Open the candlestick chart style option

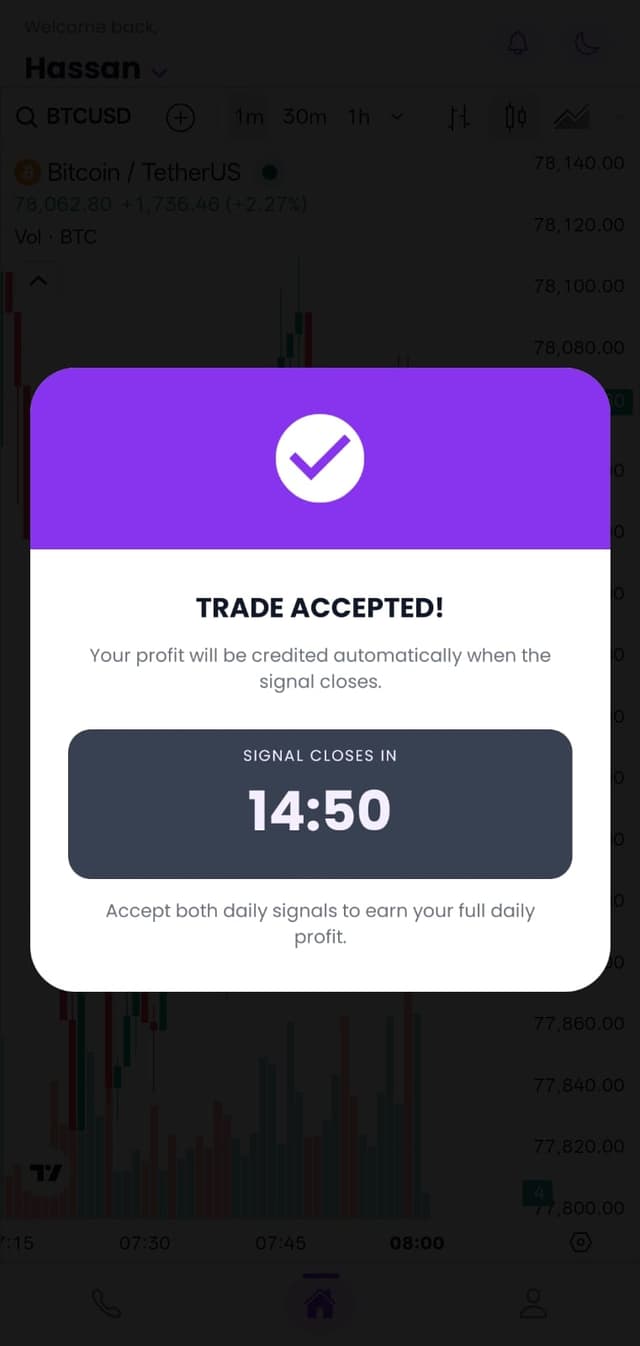coord(515,118)
